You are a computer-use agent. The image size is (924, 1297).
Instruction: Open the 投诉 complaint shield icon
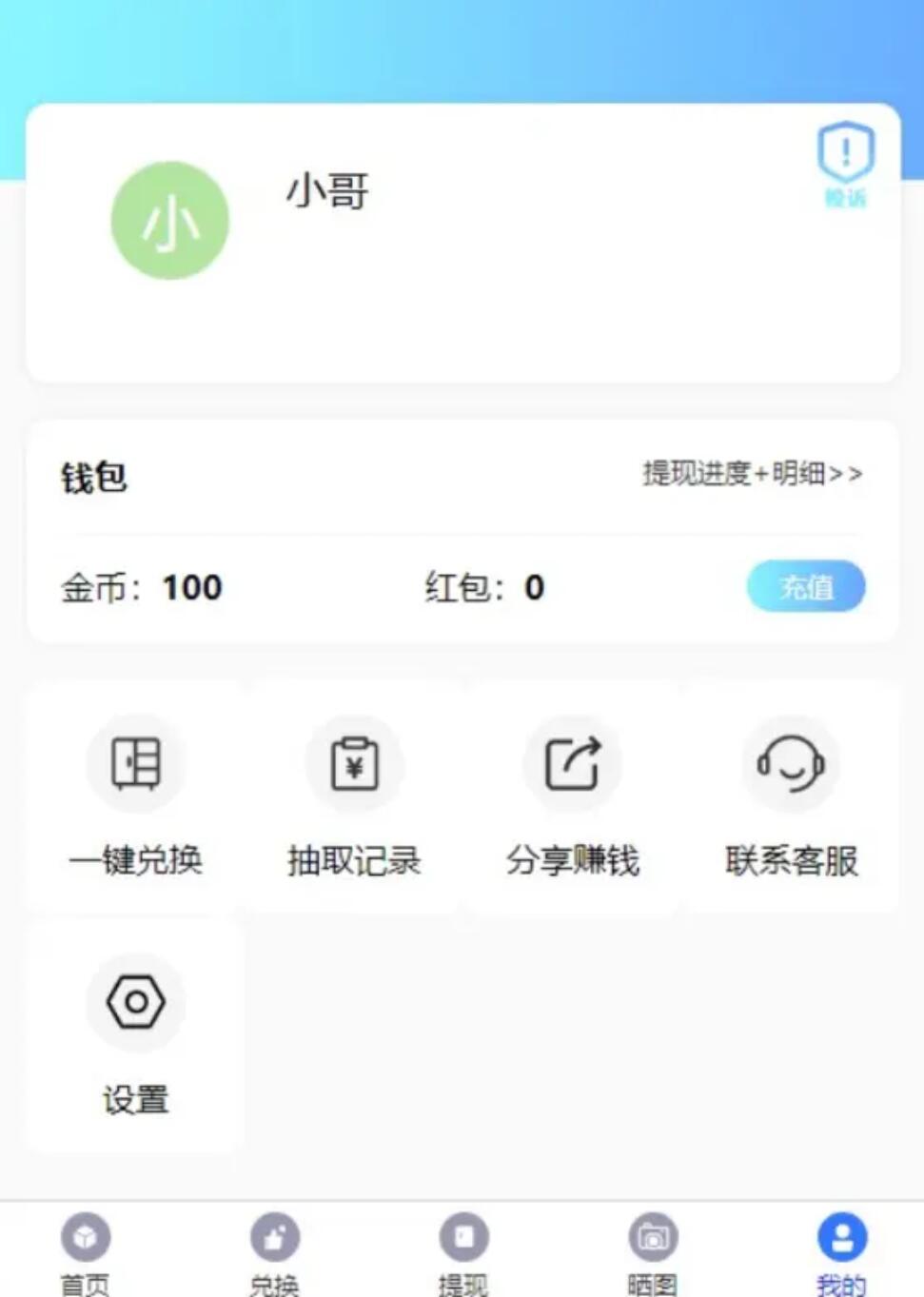click(x=845, y=162)
